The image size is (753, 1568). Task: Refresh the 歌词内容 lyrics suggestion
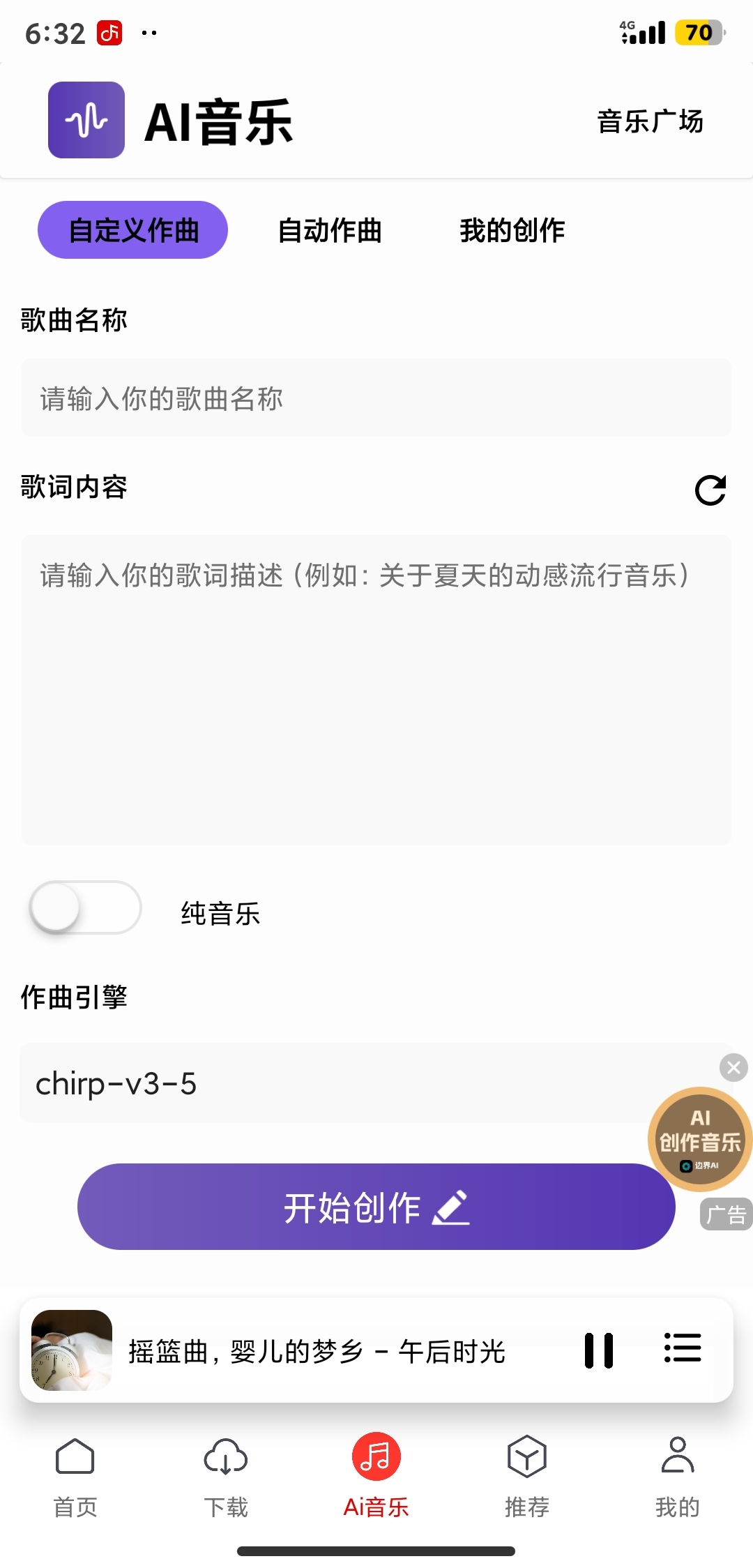click(710, 490)
